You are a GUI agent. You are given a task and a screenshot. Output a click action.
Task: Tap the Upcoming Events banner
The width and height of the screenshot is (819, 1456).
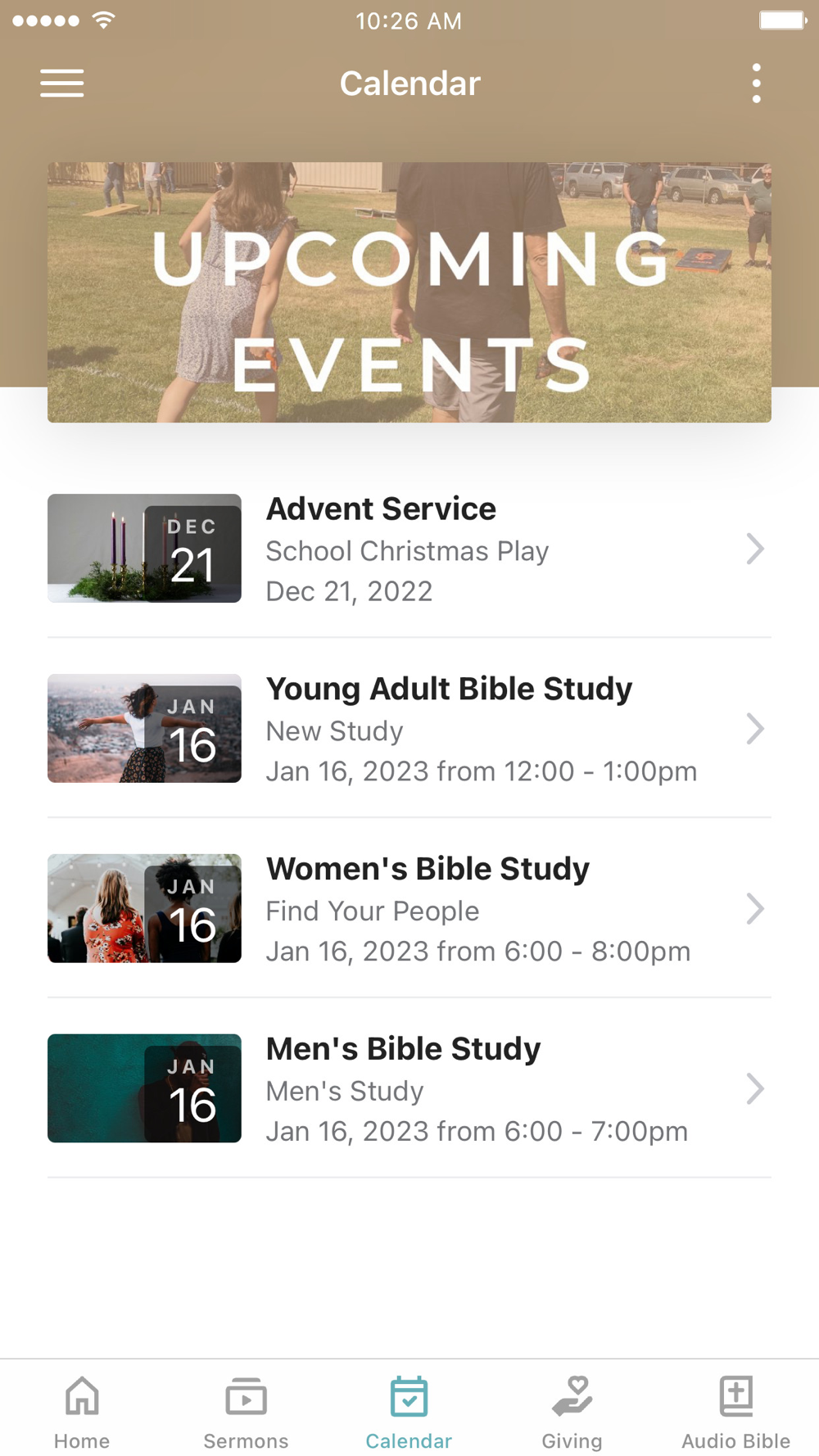click(x=409, y=292)
